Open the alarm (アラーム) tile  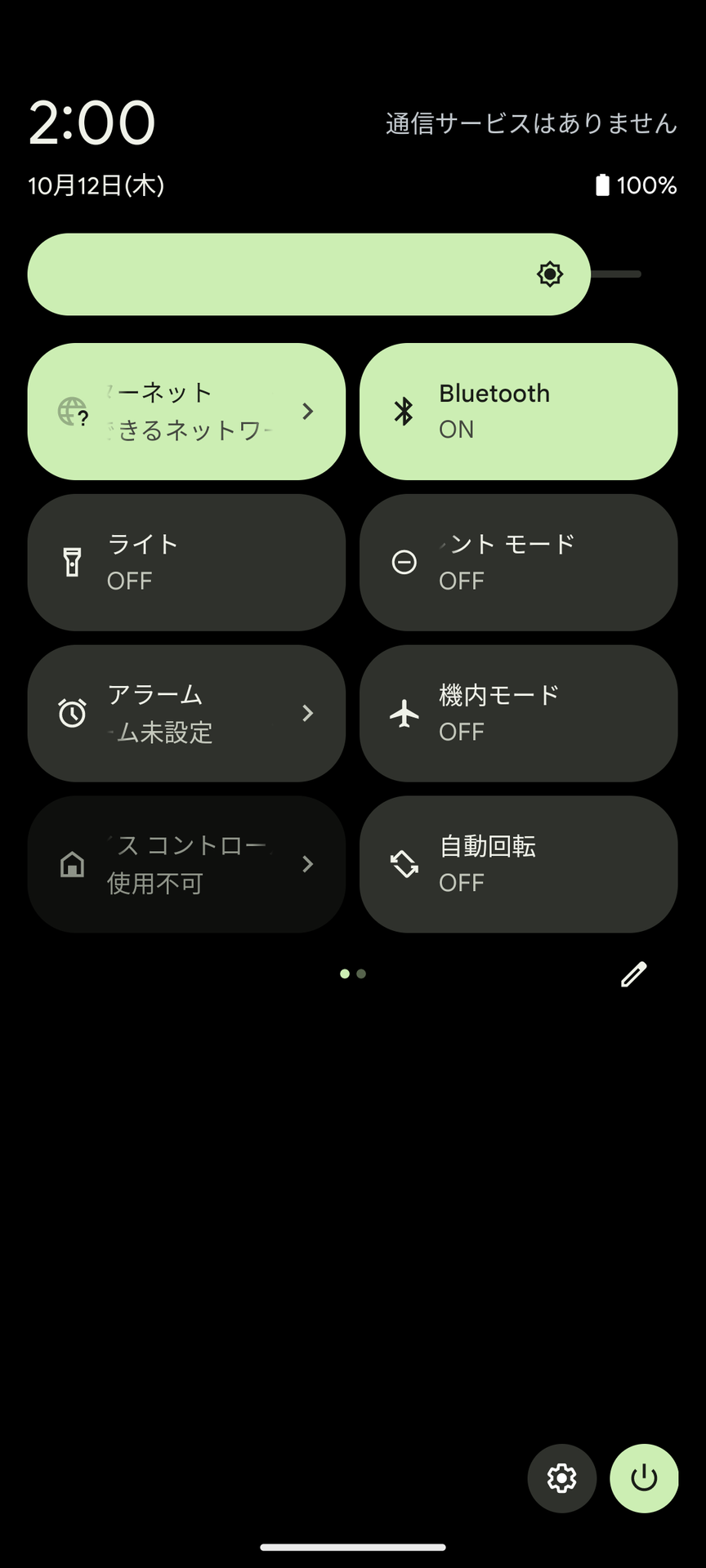point(186,713)
